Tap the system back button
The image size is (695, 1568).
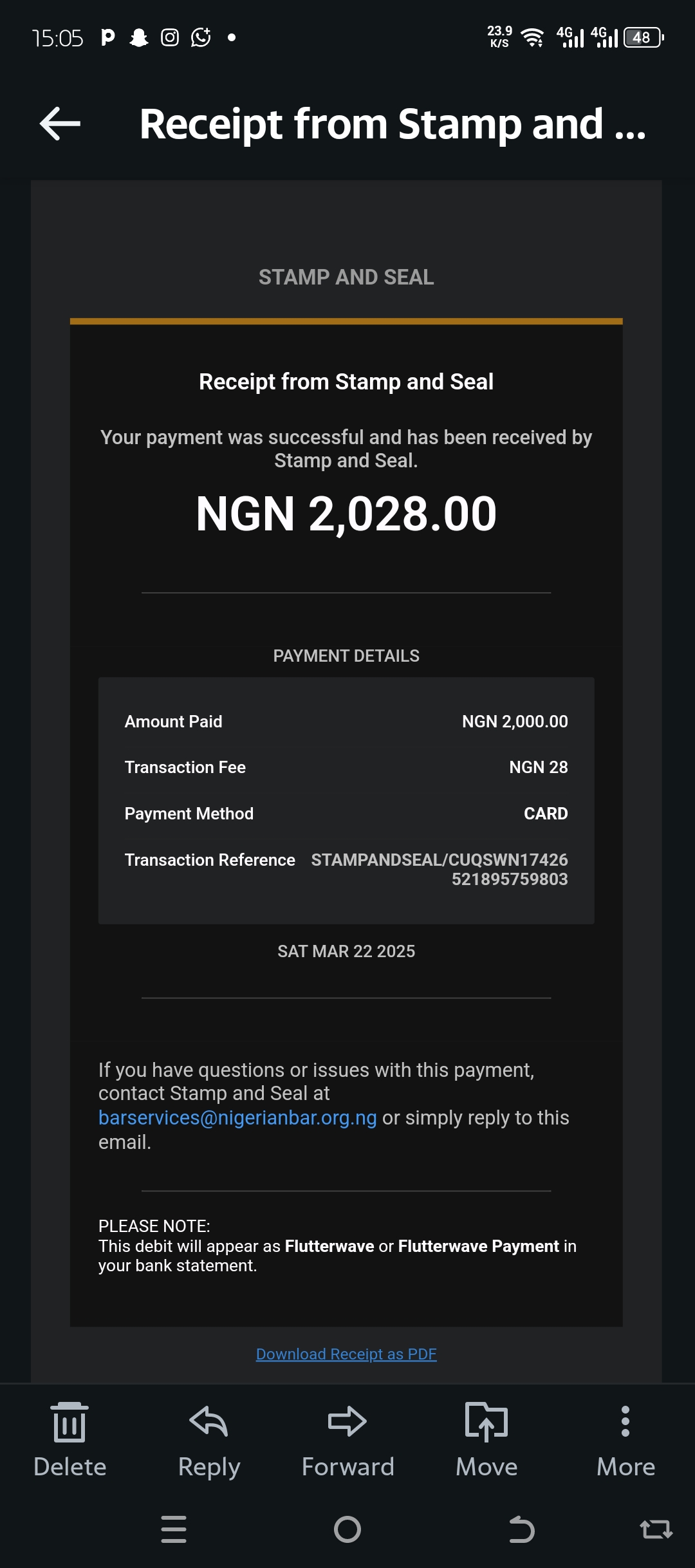coord(521,1529)
